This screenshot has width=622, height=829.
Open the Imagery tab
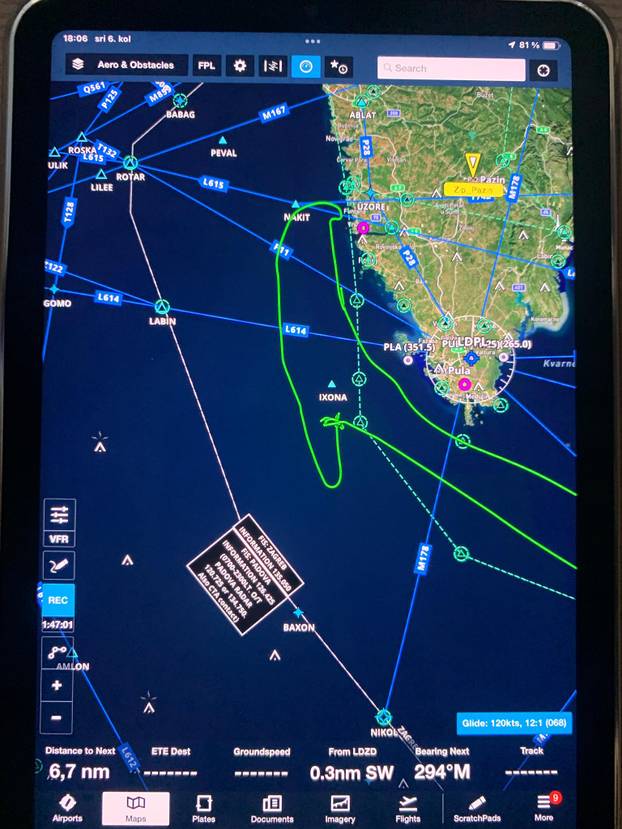click(340, 808)
